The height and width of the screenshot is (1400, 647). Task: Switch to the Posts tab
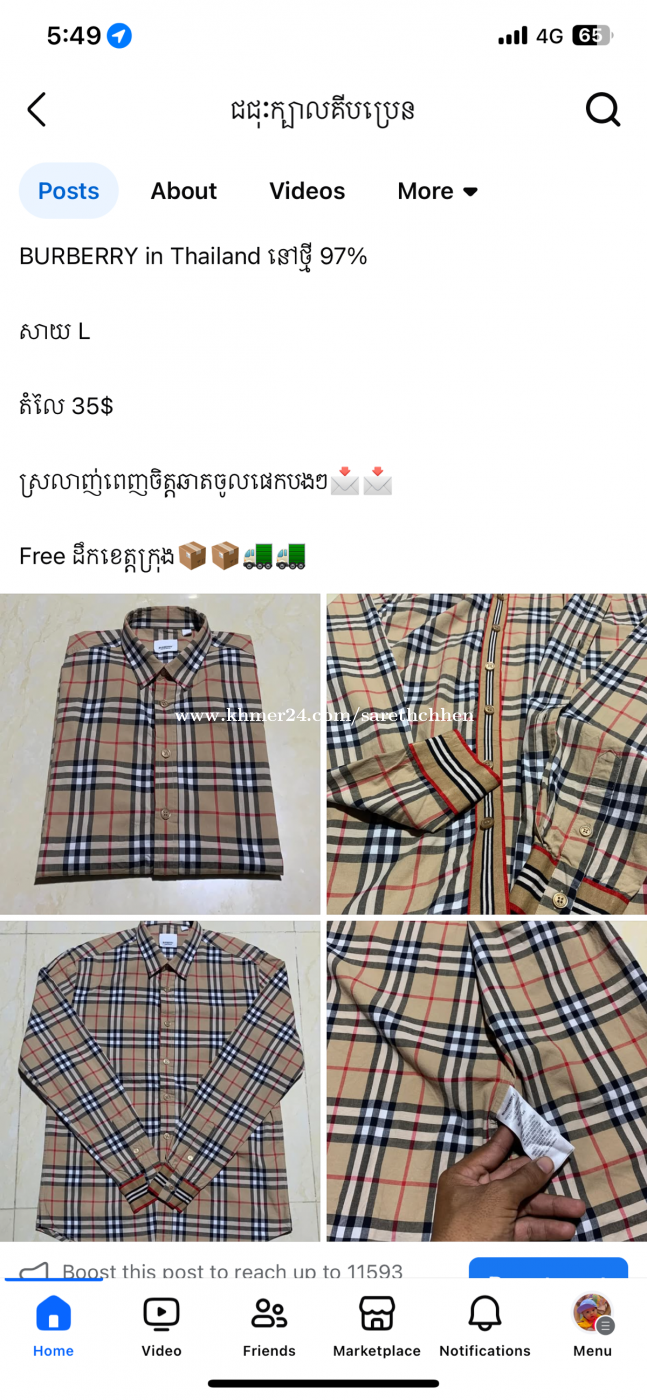click(x=69, y=191)
